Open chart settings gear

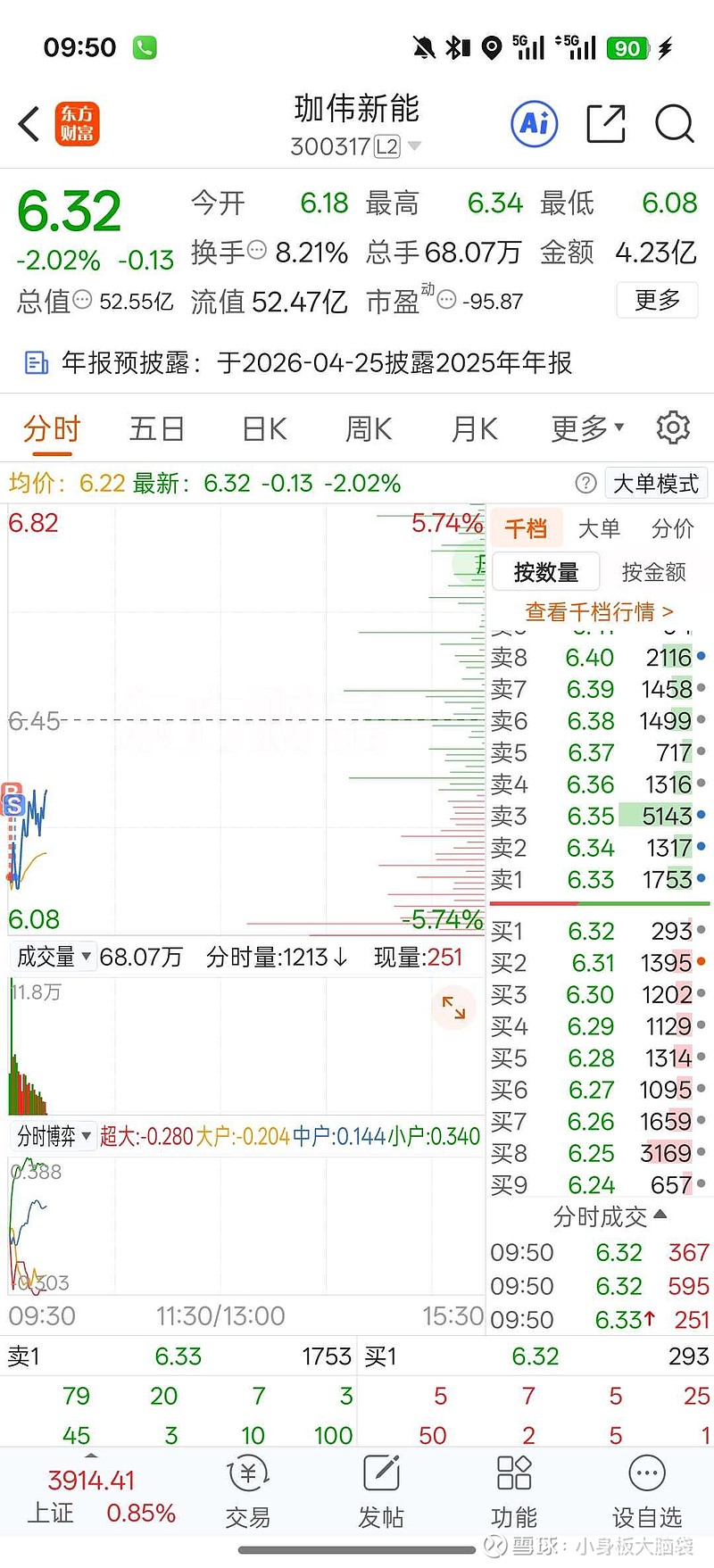tap(674, 428)
